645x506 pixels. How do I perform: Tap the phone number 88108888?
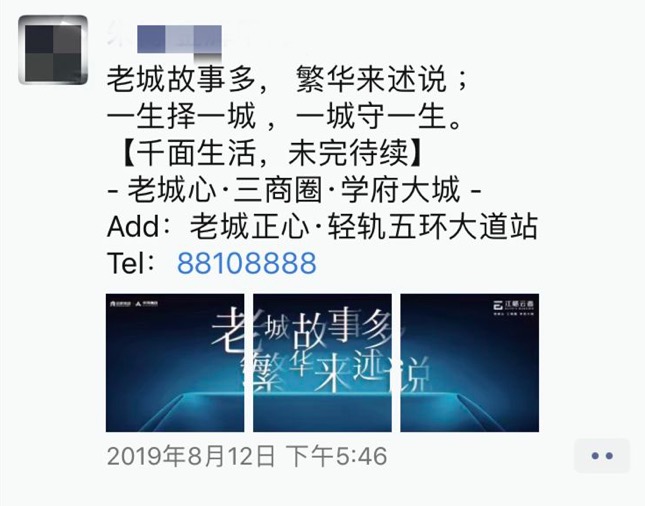point(246,264)
